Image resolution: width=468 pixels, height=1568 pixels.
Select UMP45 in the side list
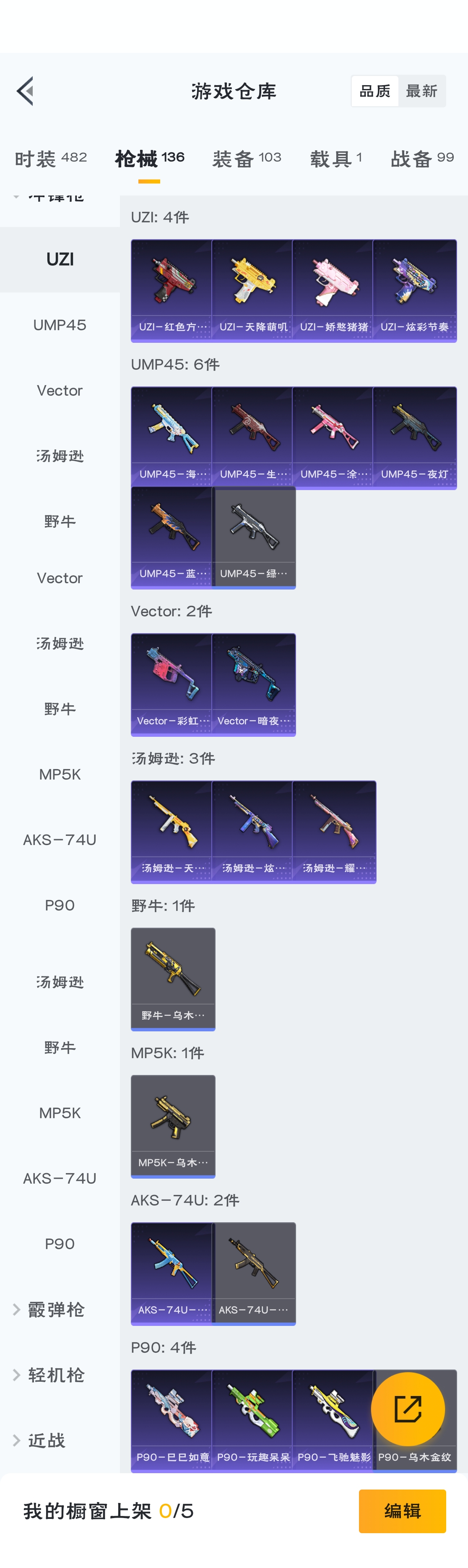(60, 325)
